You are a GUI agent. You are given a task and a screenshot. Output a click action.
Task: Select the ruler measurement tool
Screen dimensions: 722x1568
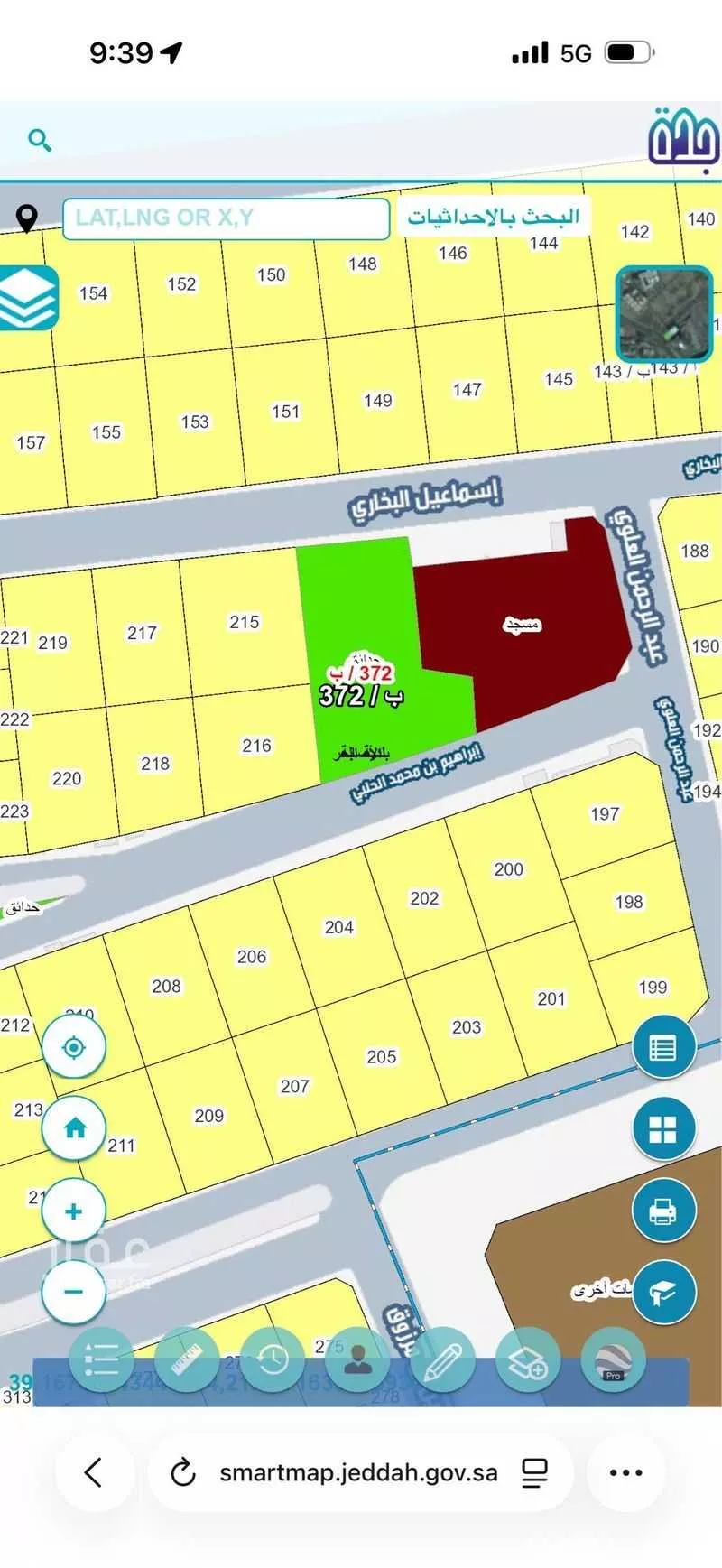coord(187,1359)
